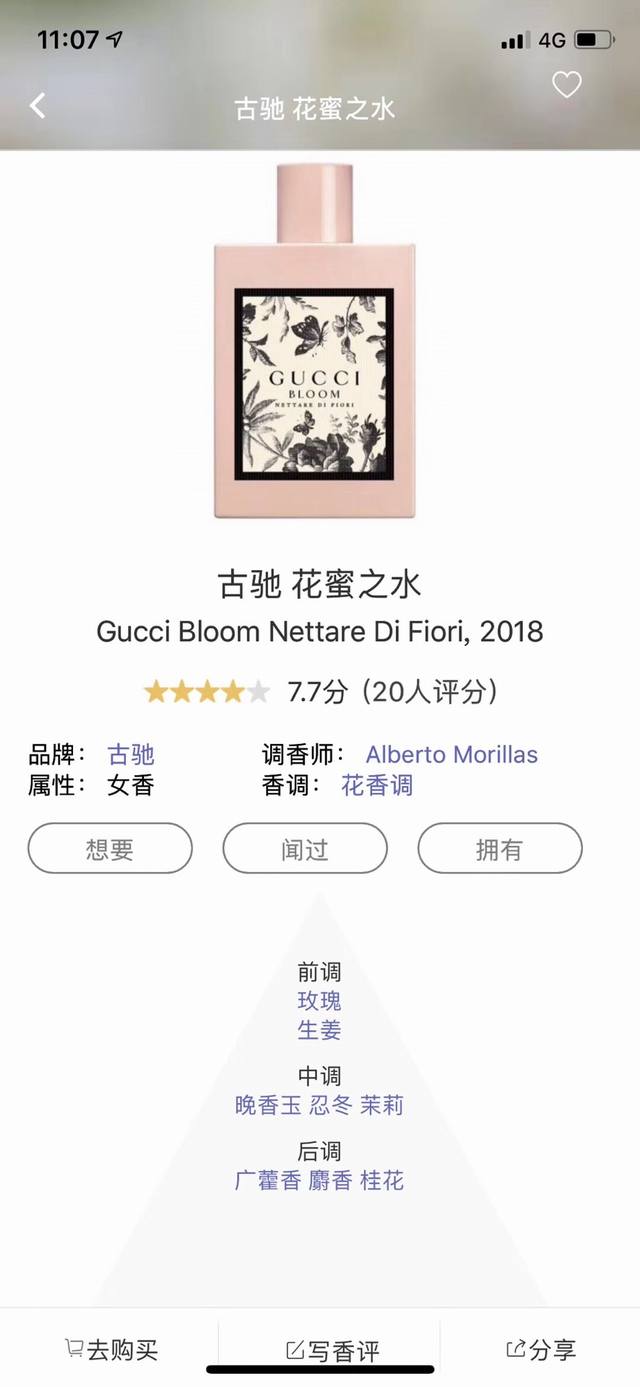The height and width of the screenshot is (1387, 640).
Task: Mark perfume as 想要
Action: [x=110, y=849]
